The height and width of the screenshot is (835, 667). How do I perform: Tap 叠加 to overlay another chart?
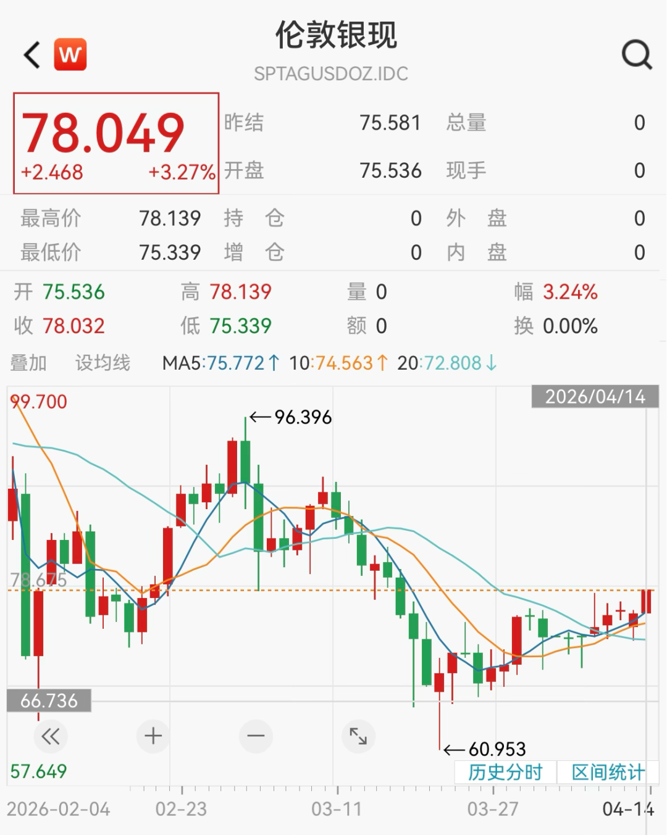29,363
